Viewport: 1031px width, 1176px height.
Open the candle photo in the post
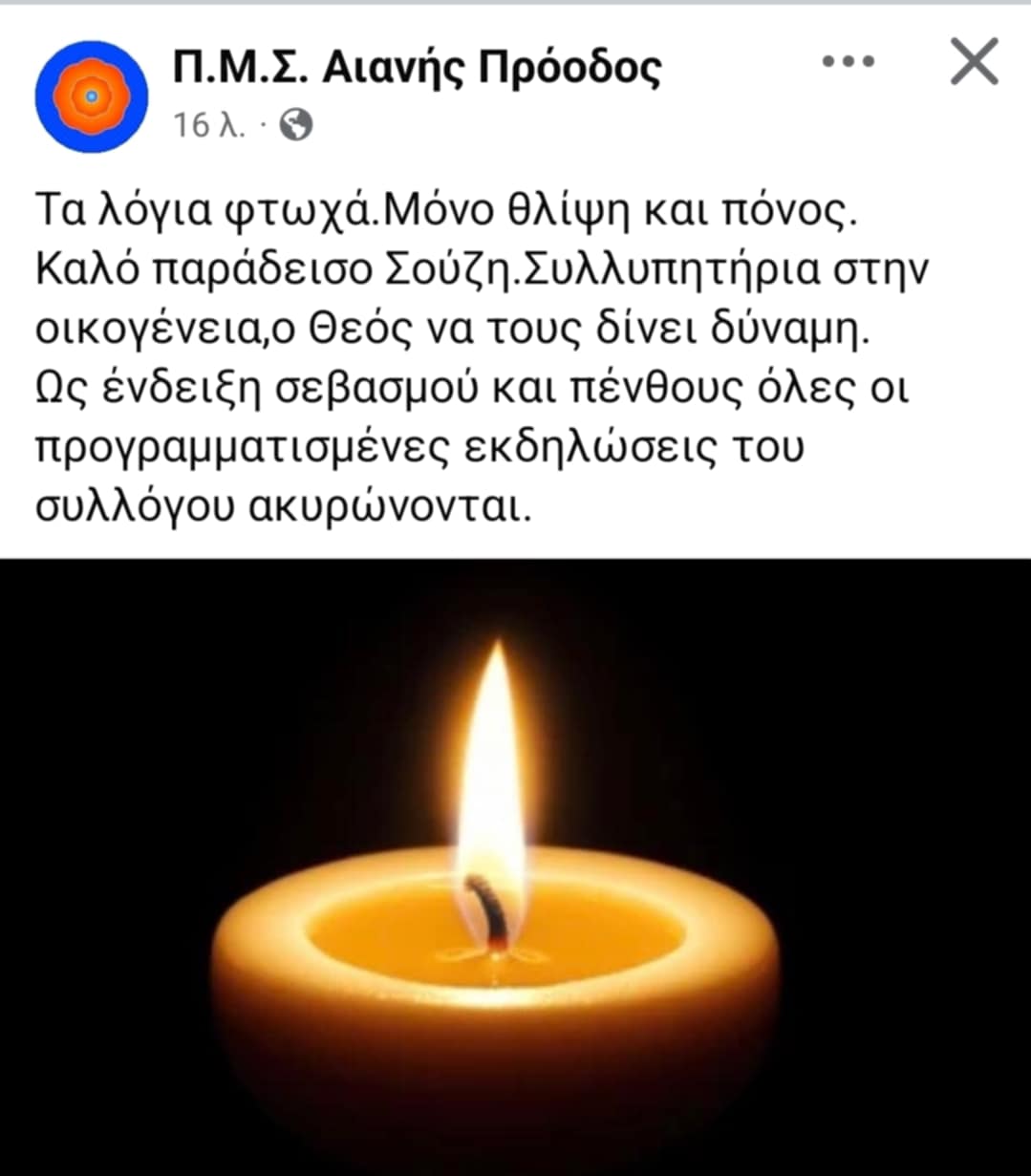[x=515, y=866]
